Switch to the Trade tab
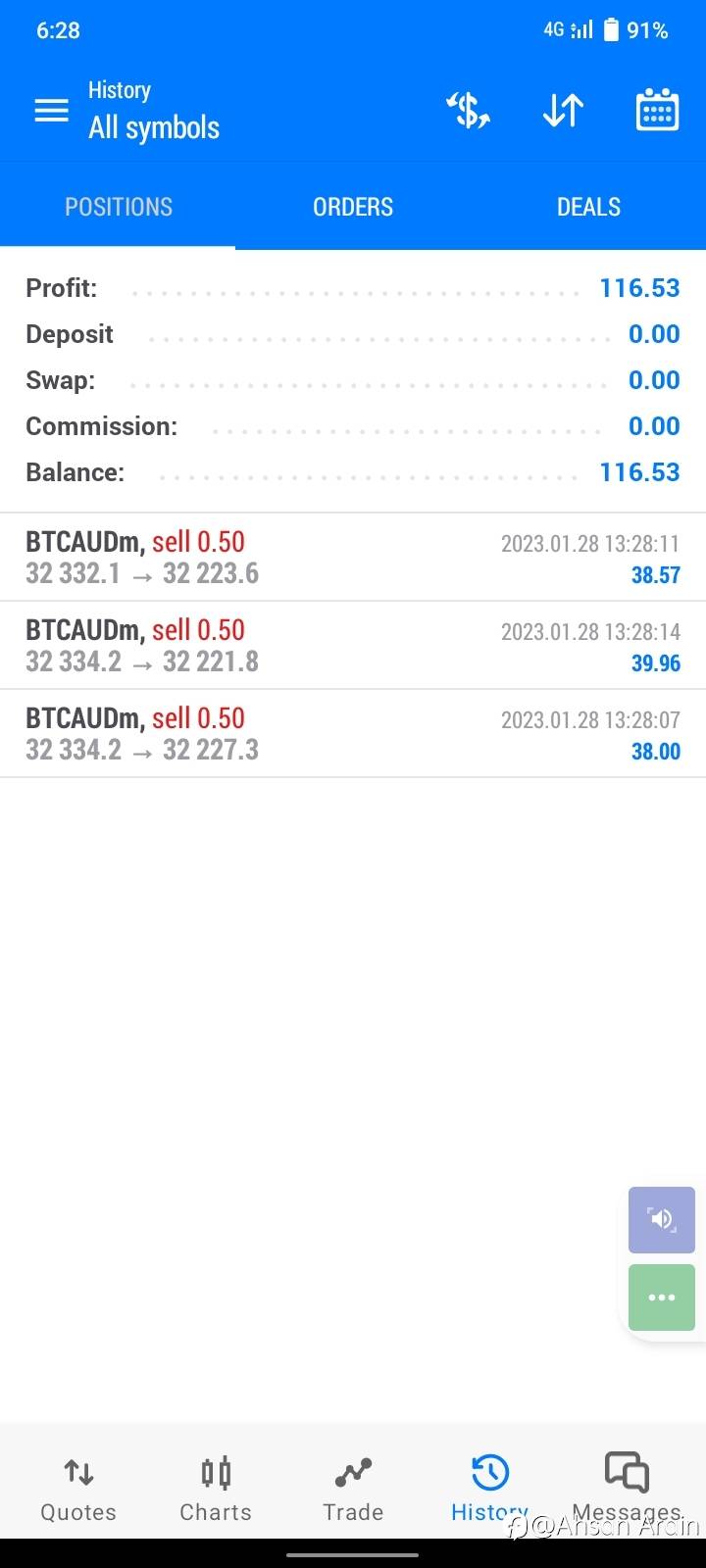The width and height of the screenshot is (706, 1568). pos(353,1489)
